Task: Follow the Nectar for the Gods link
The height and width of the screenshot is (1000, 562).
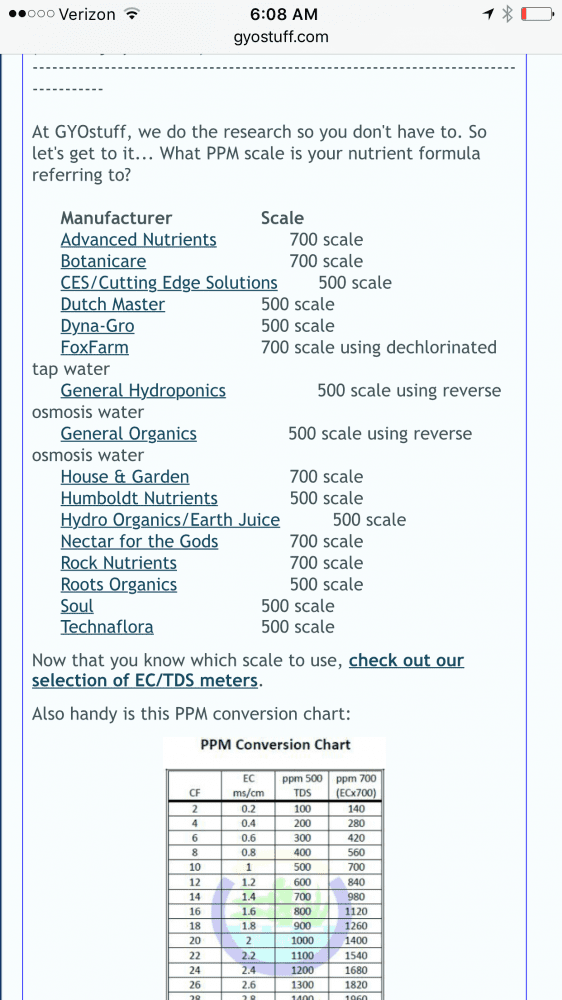Action: point(139,542)
